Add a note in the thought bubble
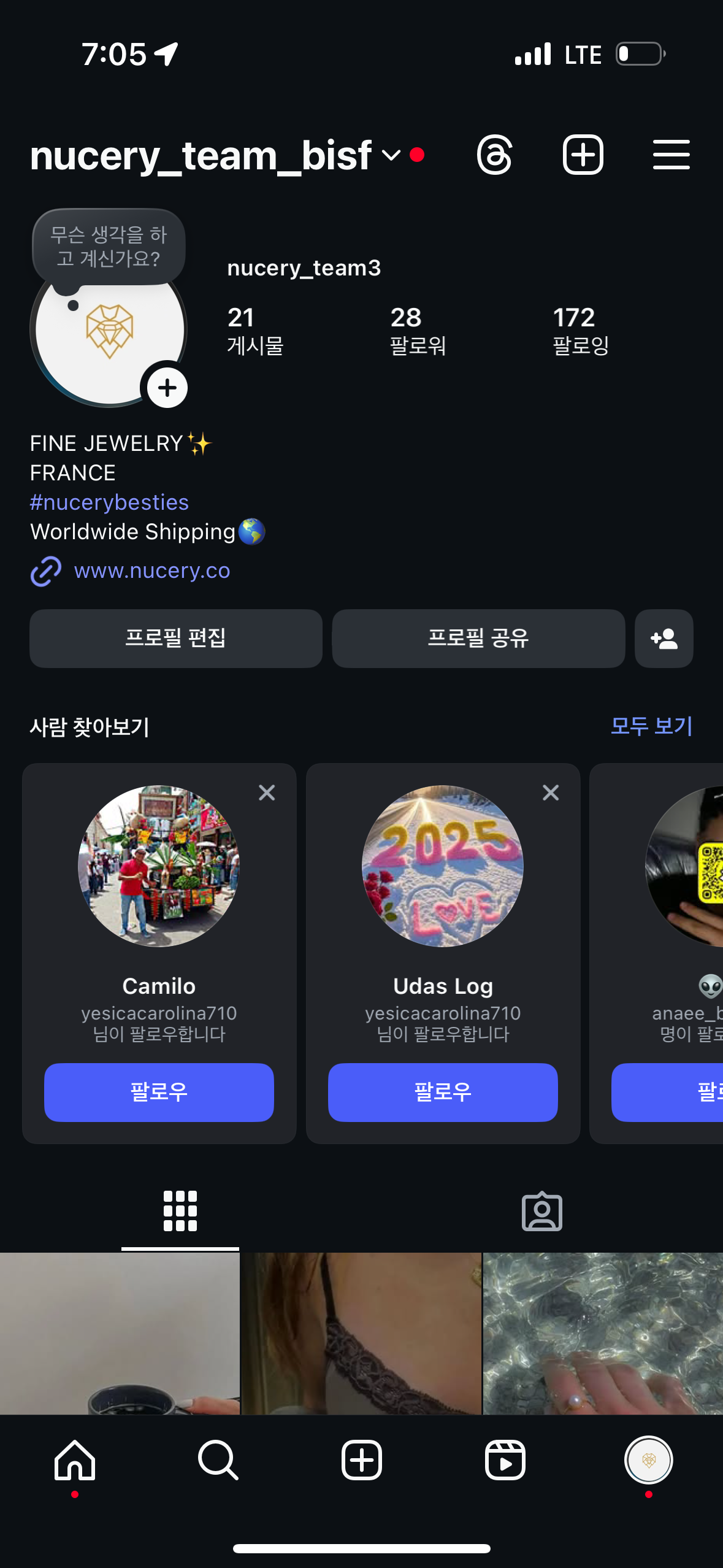Screen dimensions: 723x1568 pos(109,247)
